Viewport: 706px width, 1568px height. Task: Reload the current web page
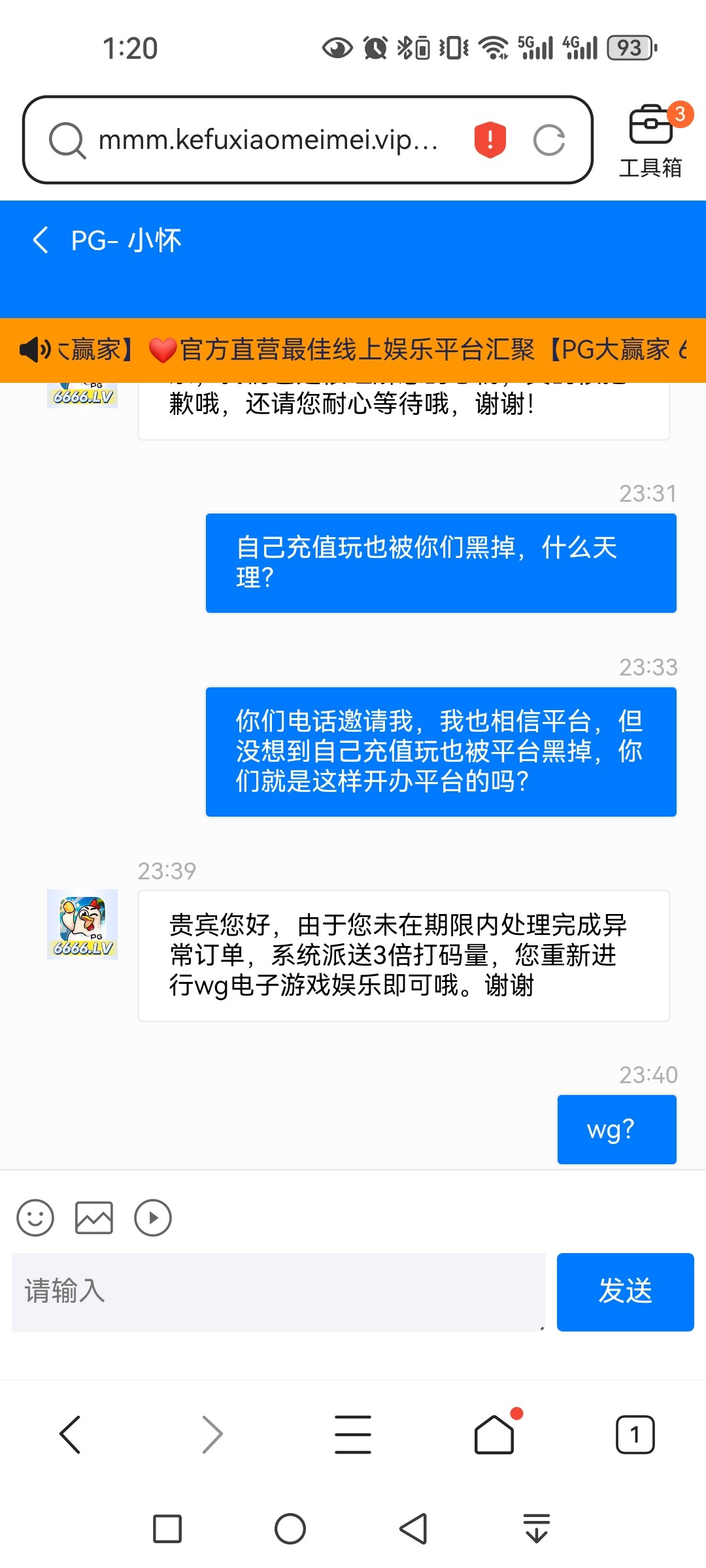(x=548, y=140)
